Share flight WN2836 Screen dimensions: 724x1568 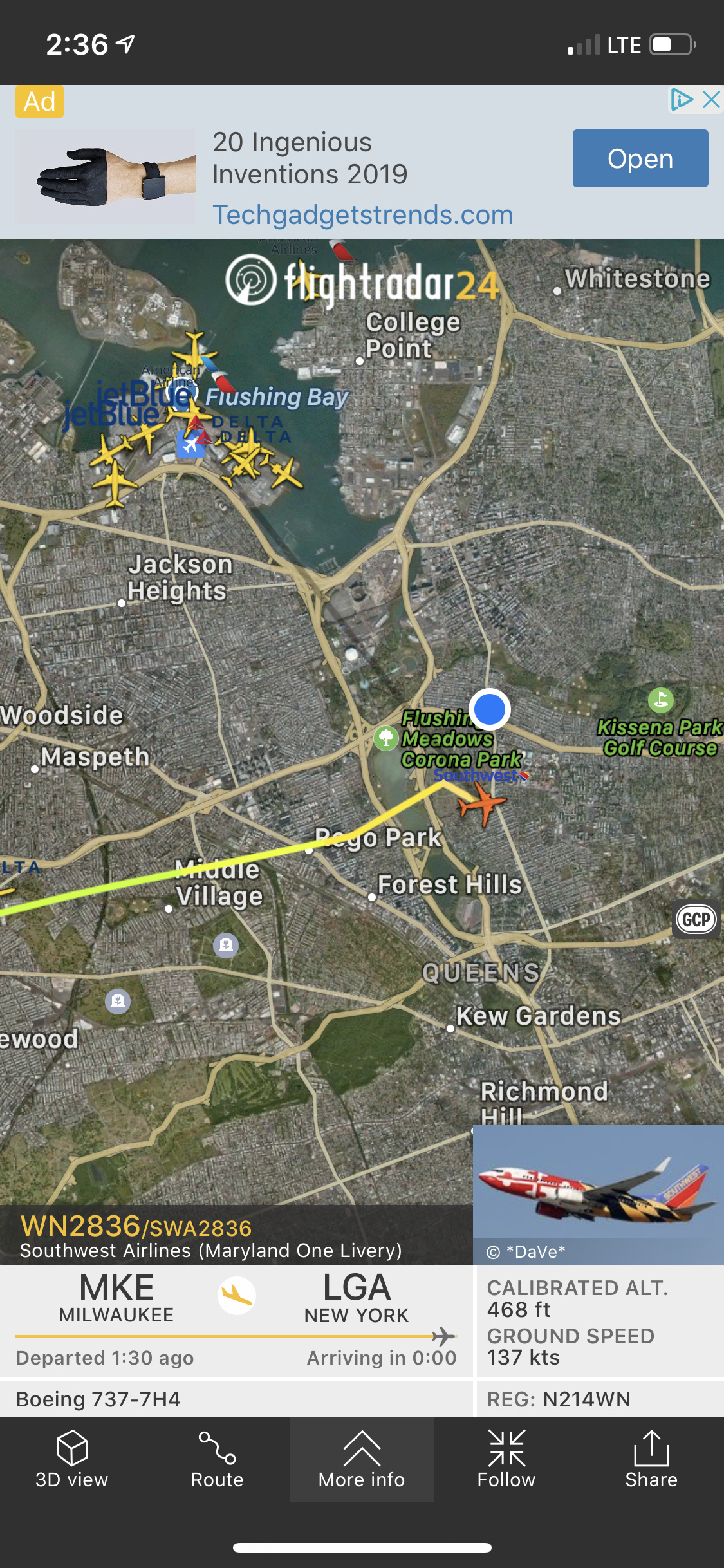click(651, 1460)
